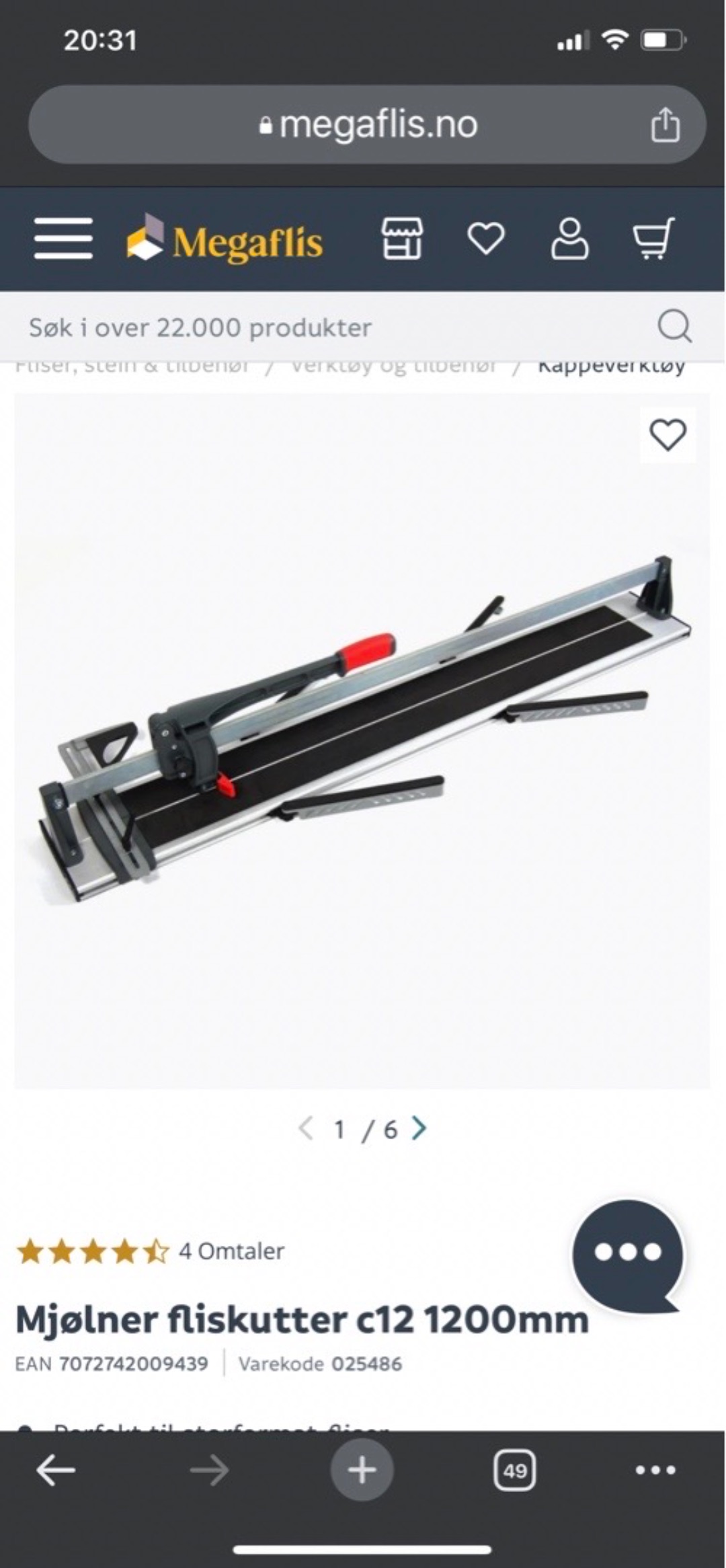Add the tile cutter to favorites
The image size is (726, 1568).
[x=668, y=435]
